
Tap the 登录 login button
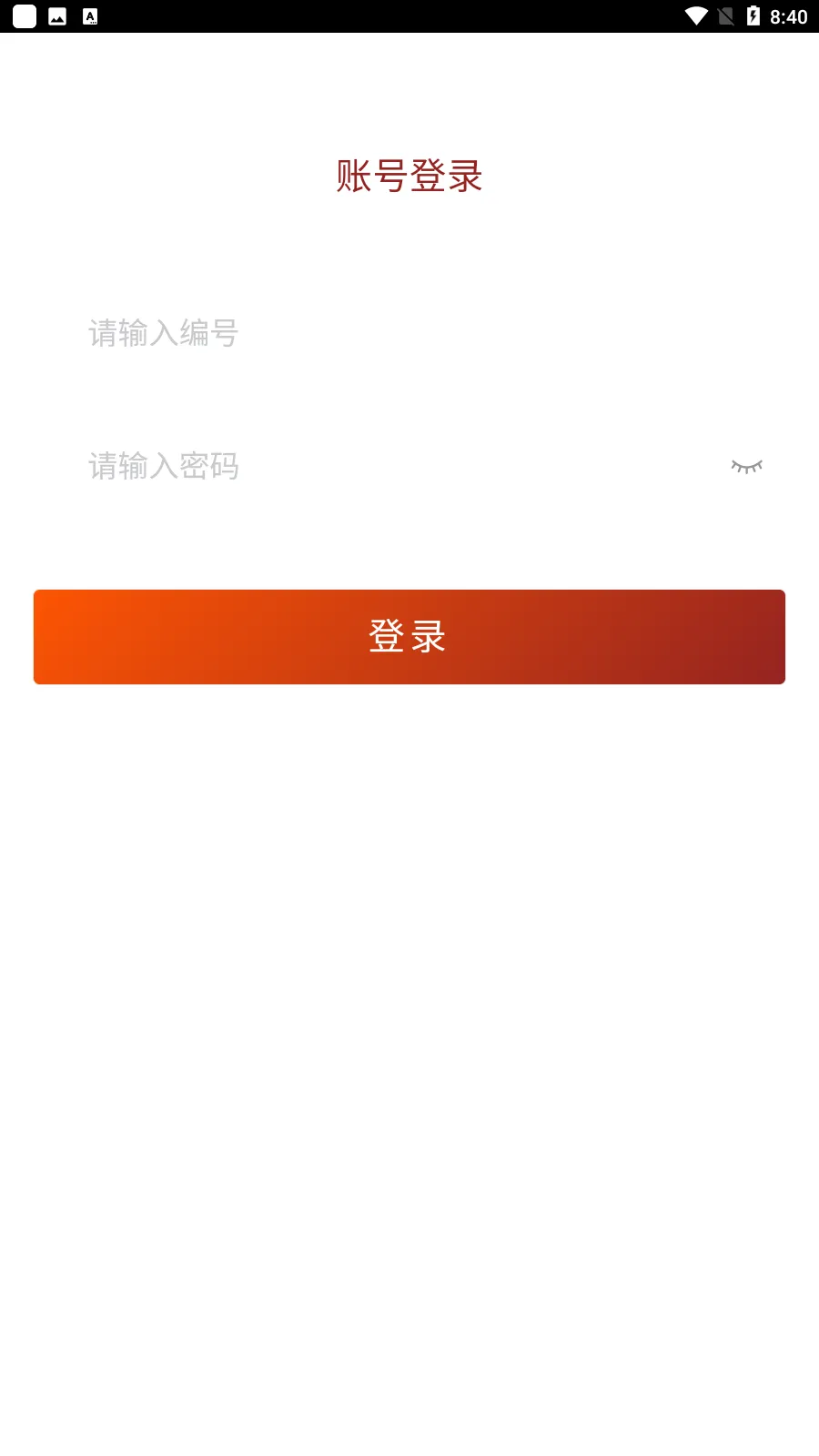click(409, 636)
